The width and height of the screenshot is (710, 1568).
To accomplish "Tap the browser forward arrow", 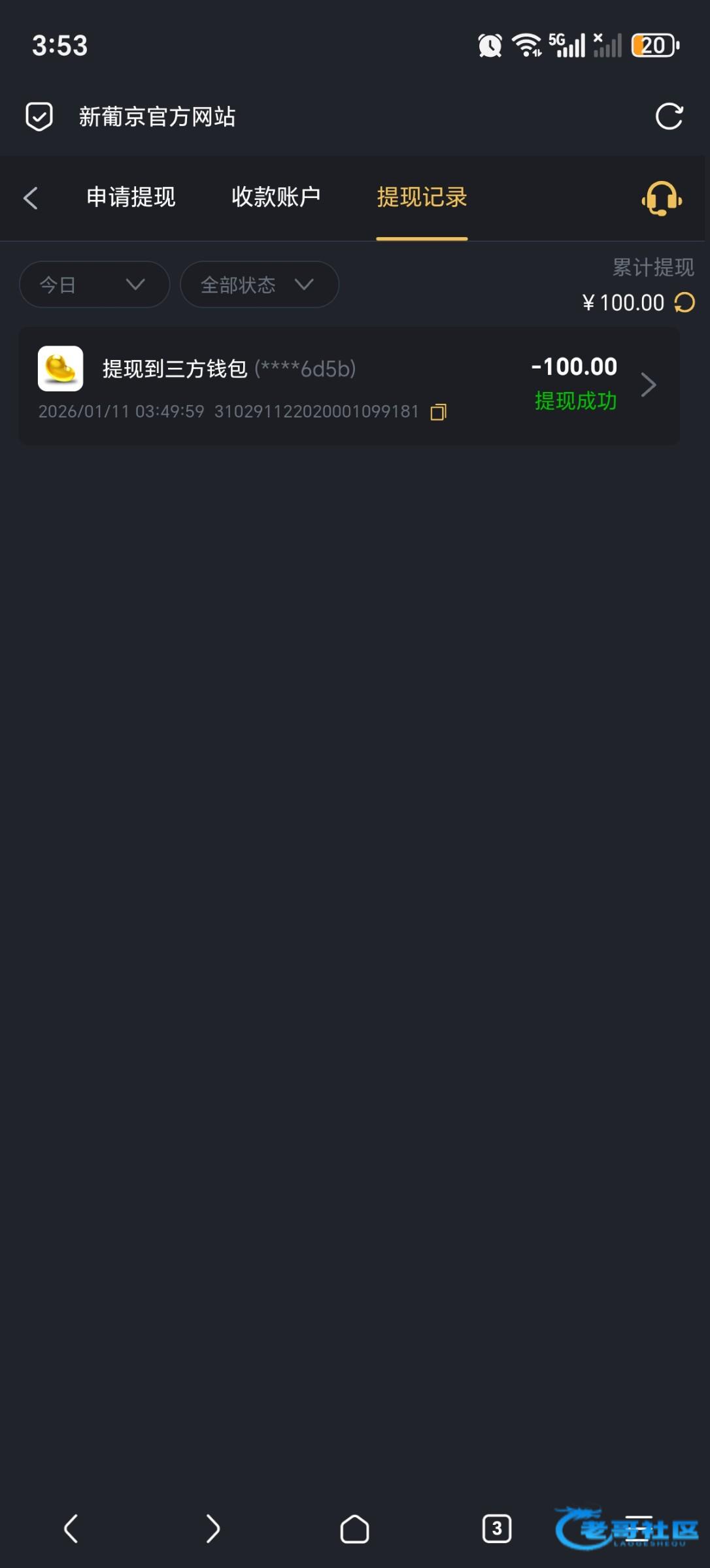I will pyautogui.click(x=212, y=1529).
